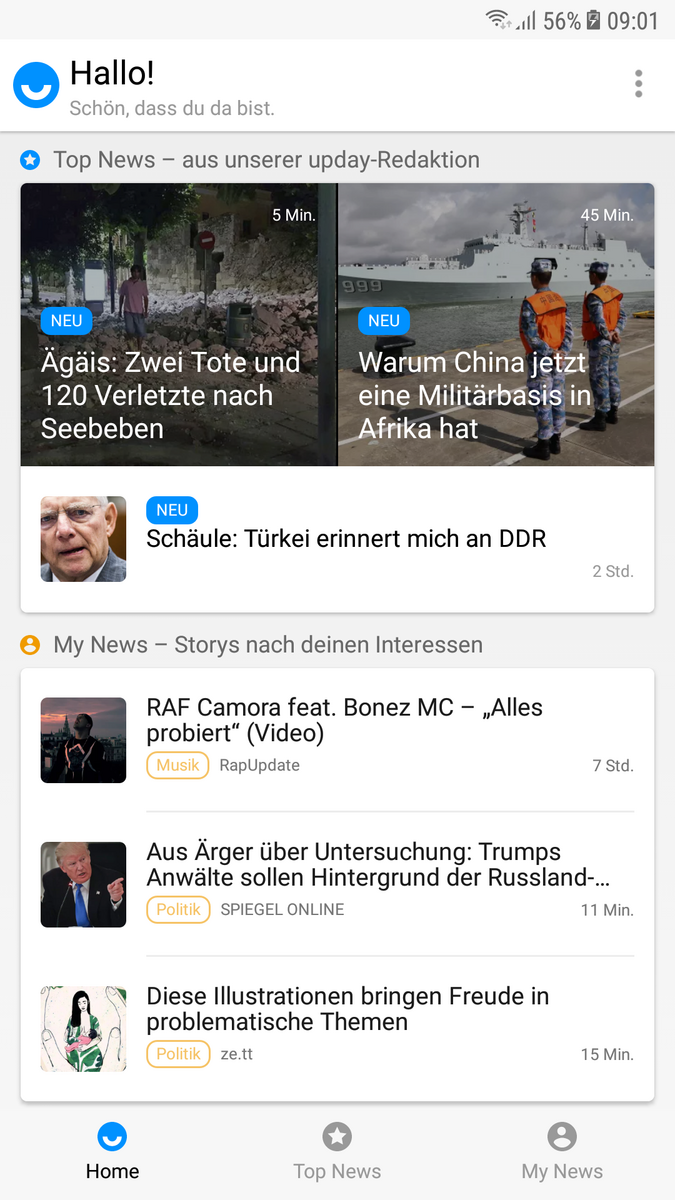Go to the Home tab
Viewport: 675px width, 1200px height.
point(112,1151)
